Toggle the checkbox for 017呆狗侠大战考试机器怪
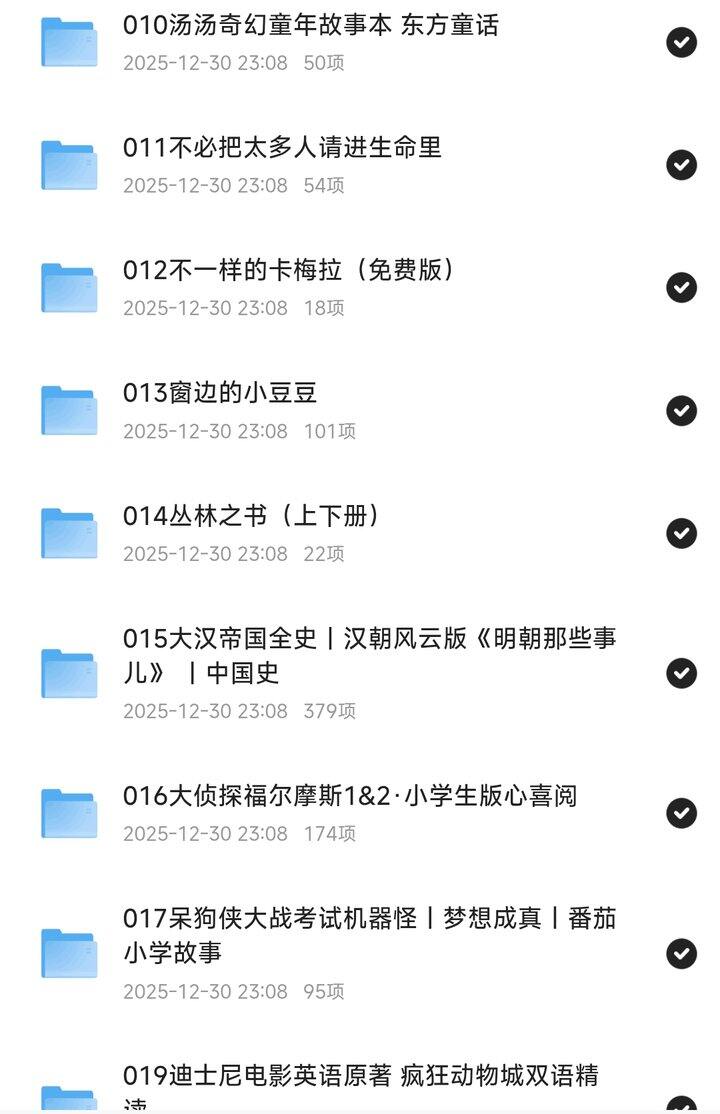 pyautogui.click(x=681, y=953)
